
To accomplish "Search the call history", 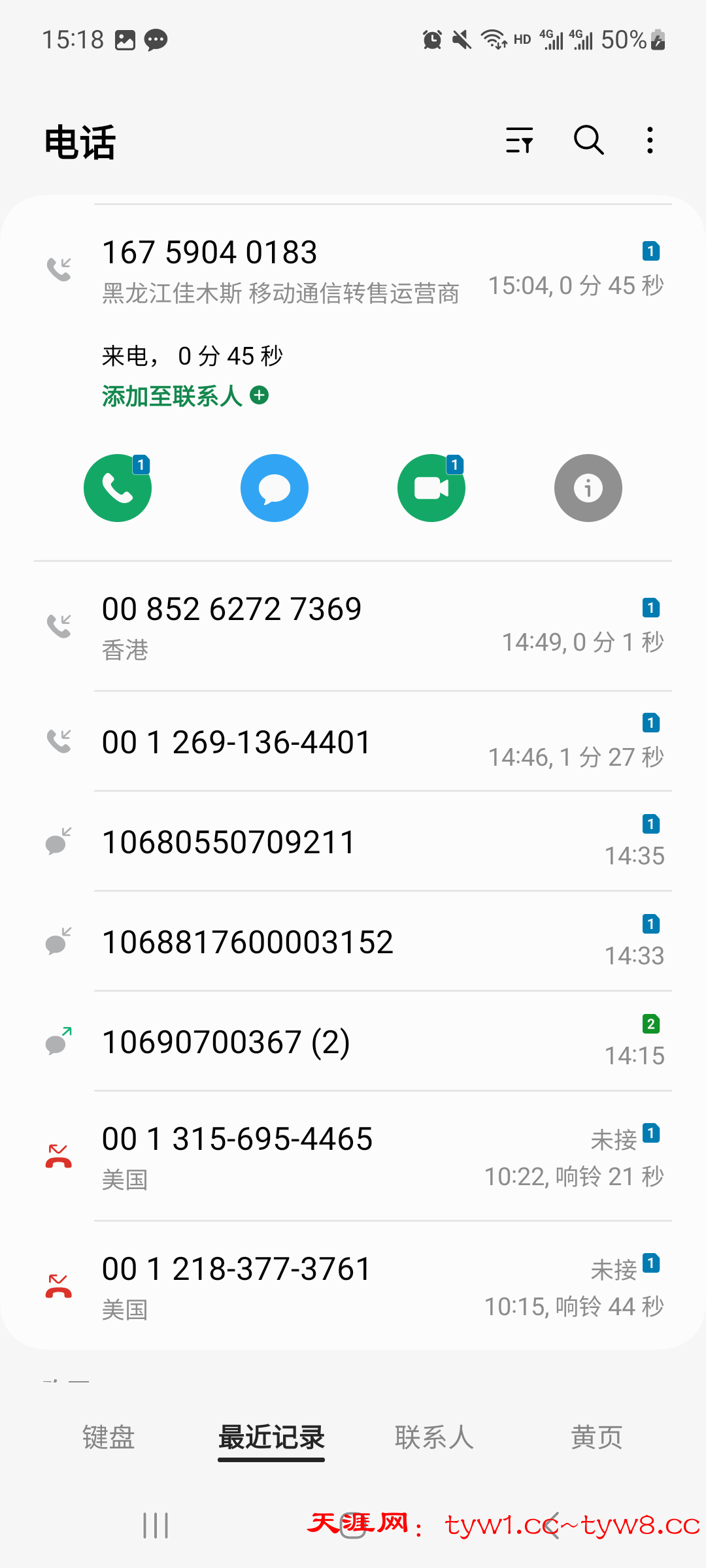I will click(588, 140).
